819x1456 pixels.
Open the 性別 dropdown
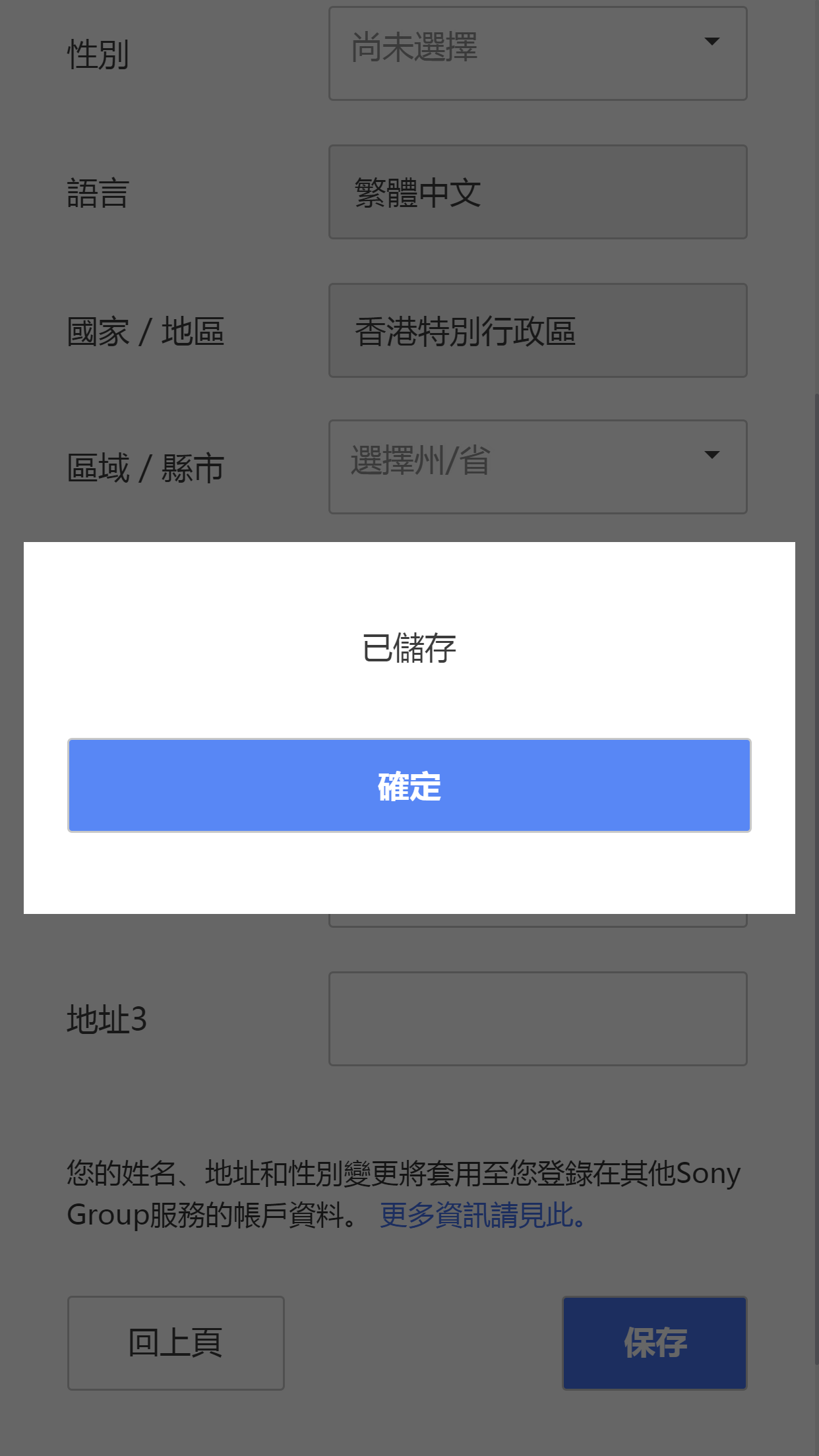pyautogui.click(x=537, y=53)
